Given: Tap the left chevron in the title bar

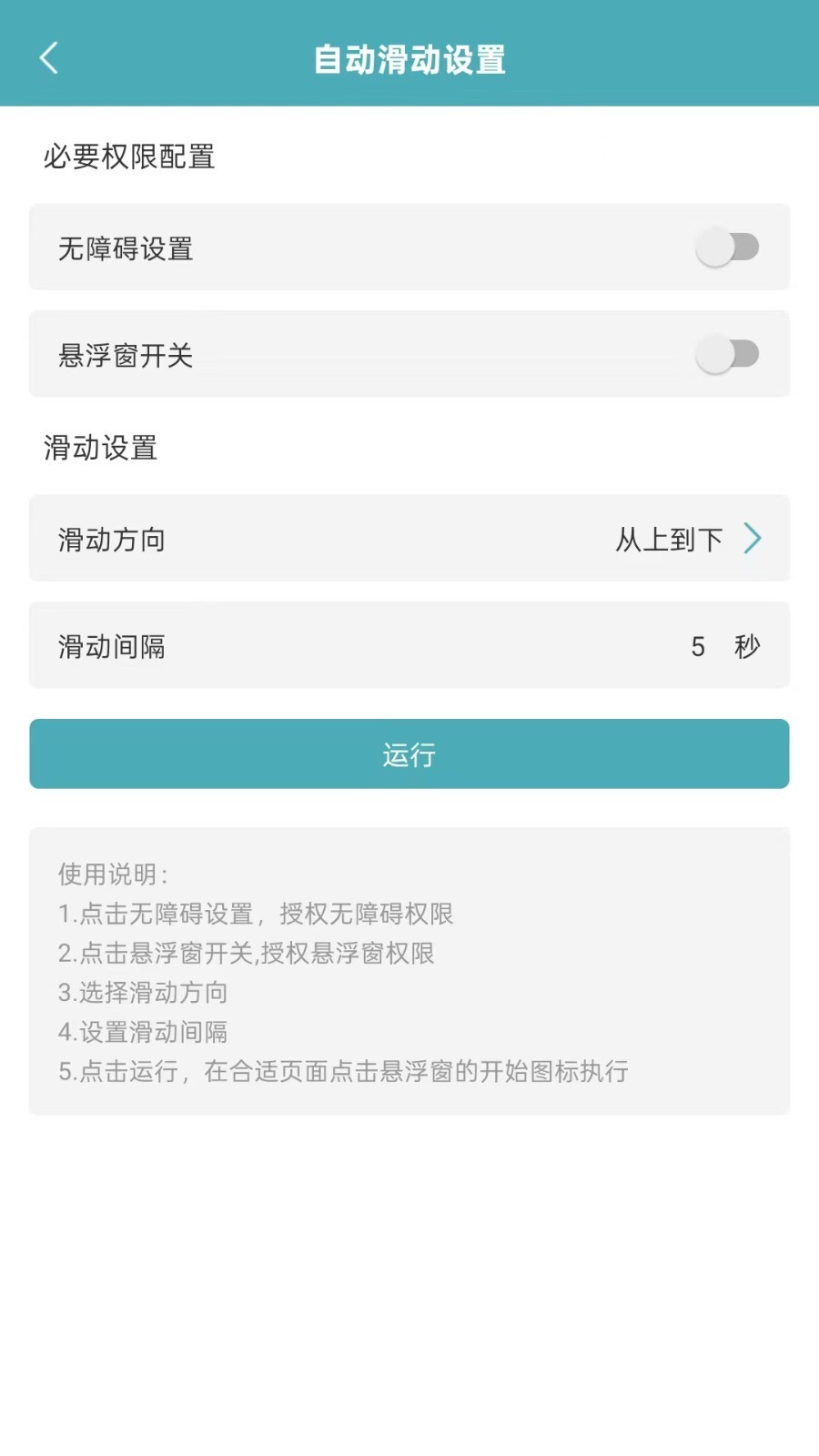Looking at the screenshot, I should [49, 57].
